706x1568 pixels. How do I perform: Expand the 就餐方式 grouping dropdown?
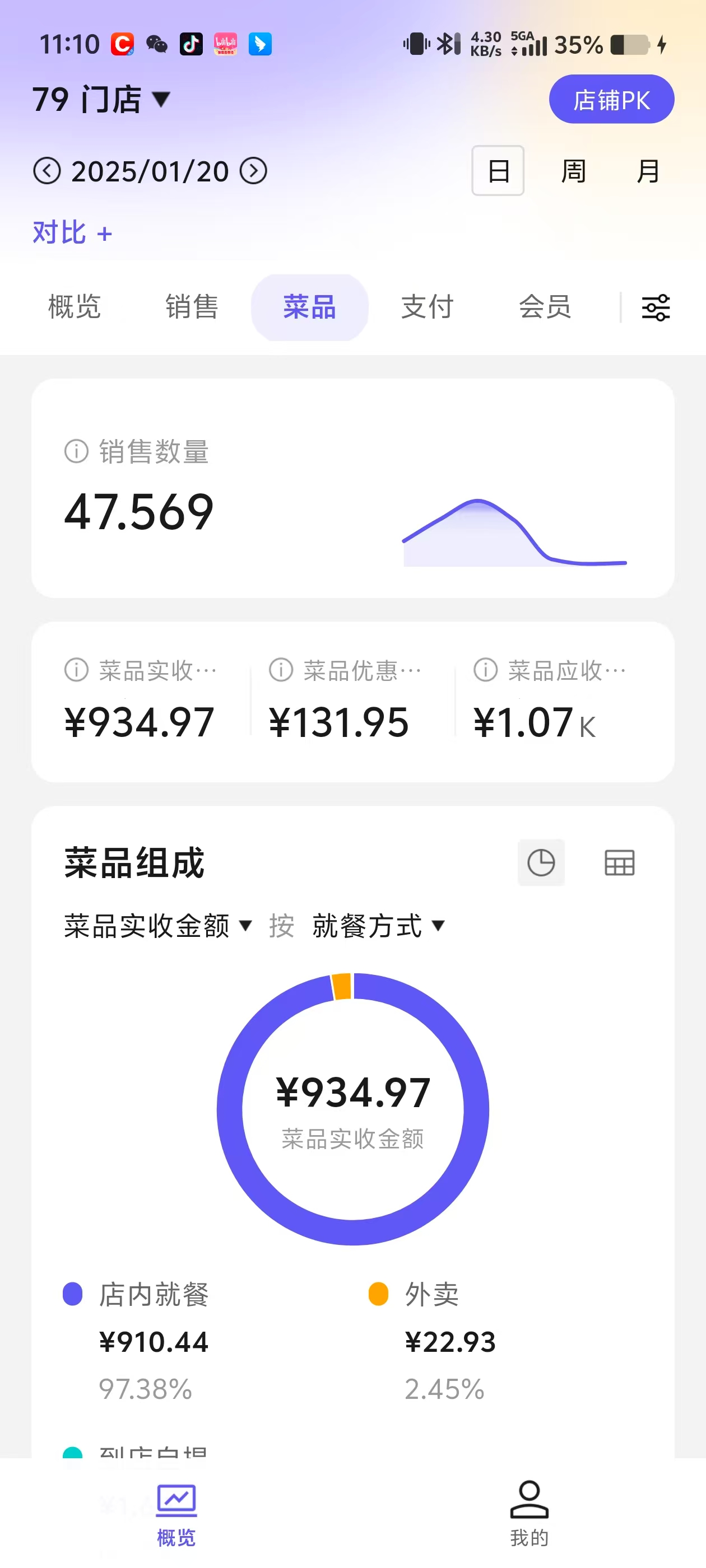[x=378, y=926]
